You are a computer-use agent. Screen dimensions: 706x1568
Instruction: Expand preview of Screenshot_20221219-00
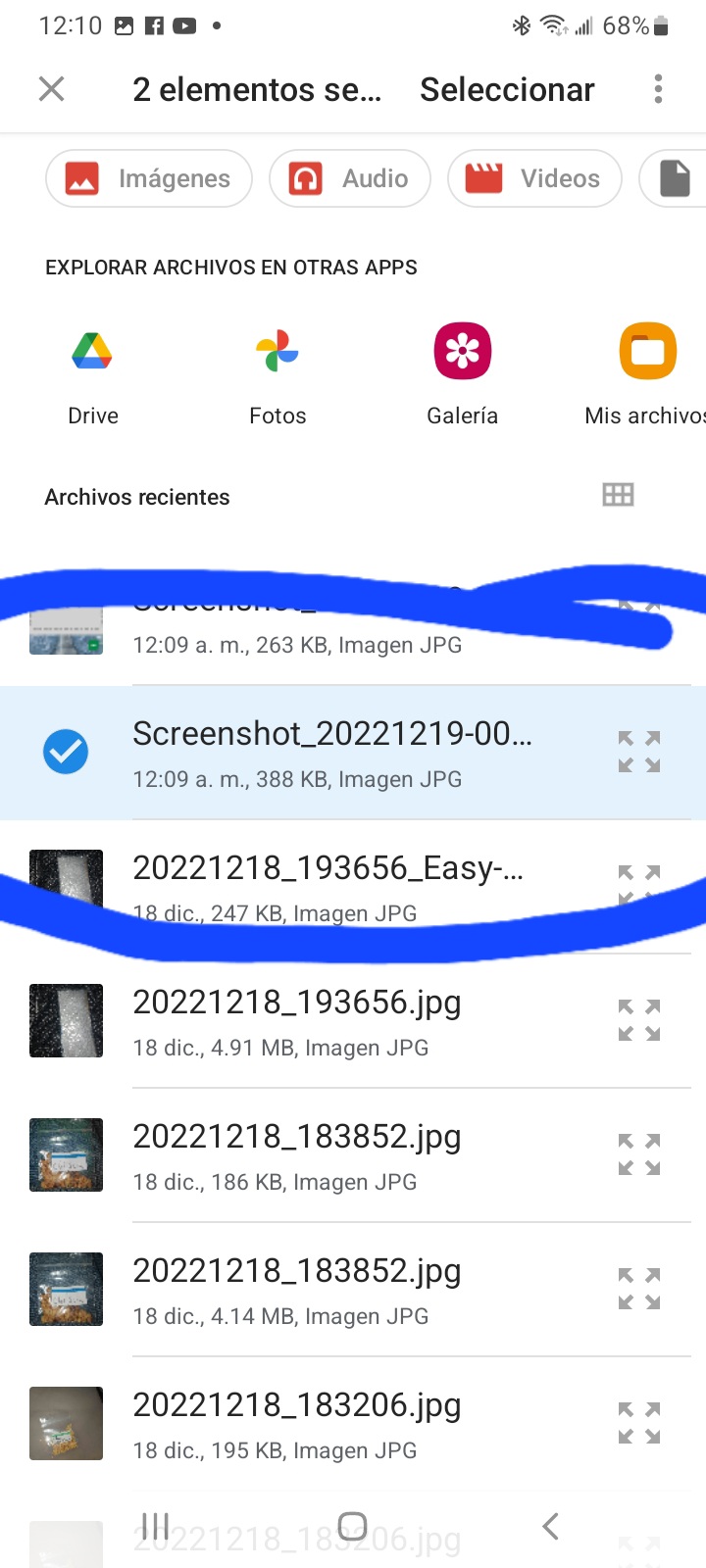(639, 752)
